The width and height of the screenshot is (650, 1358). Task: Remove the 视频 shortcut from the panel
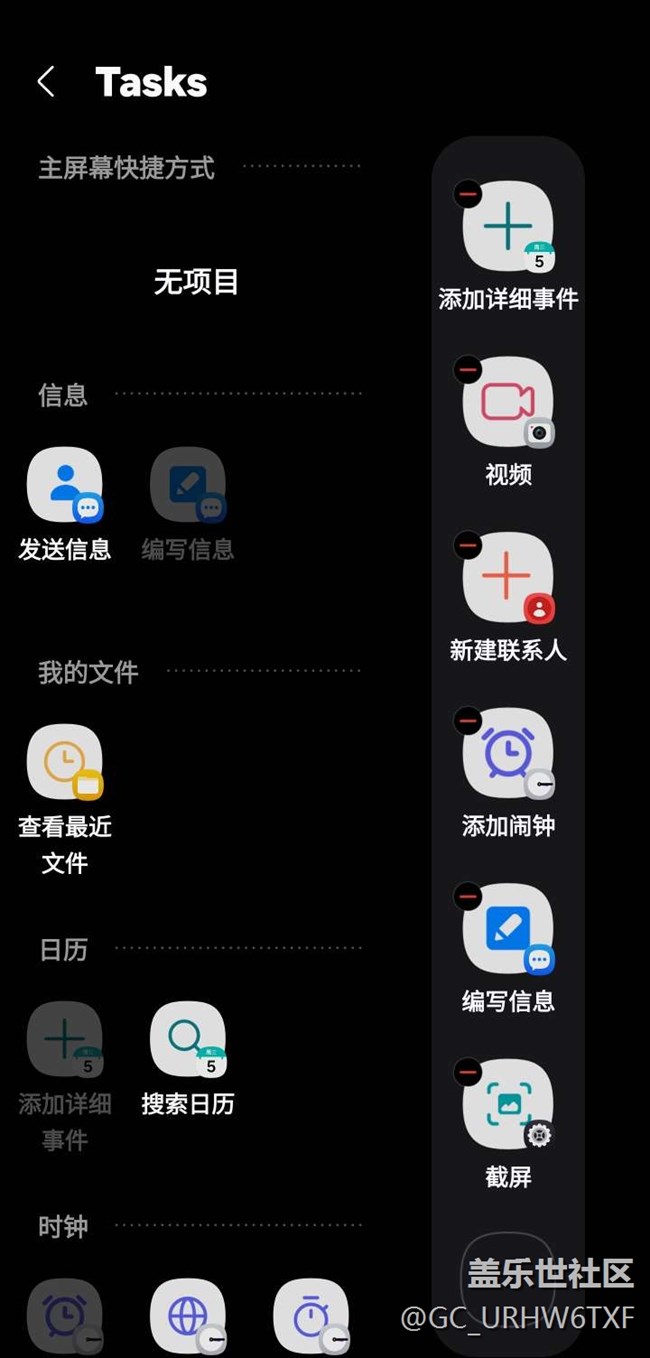pyautogui.click(x=467, y=370)
